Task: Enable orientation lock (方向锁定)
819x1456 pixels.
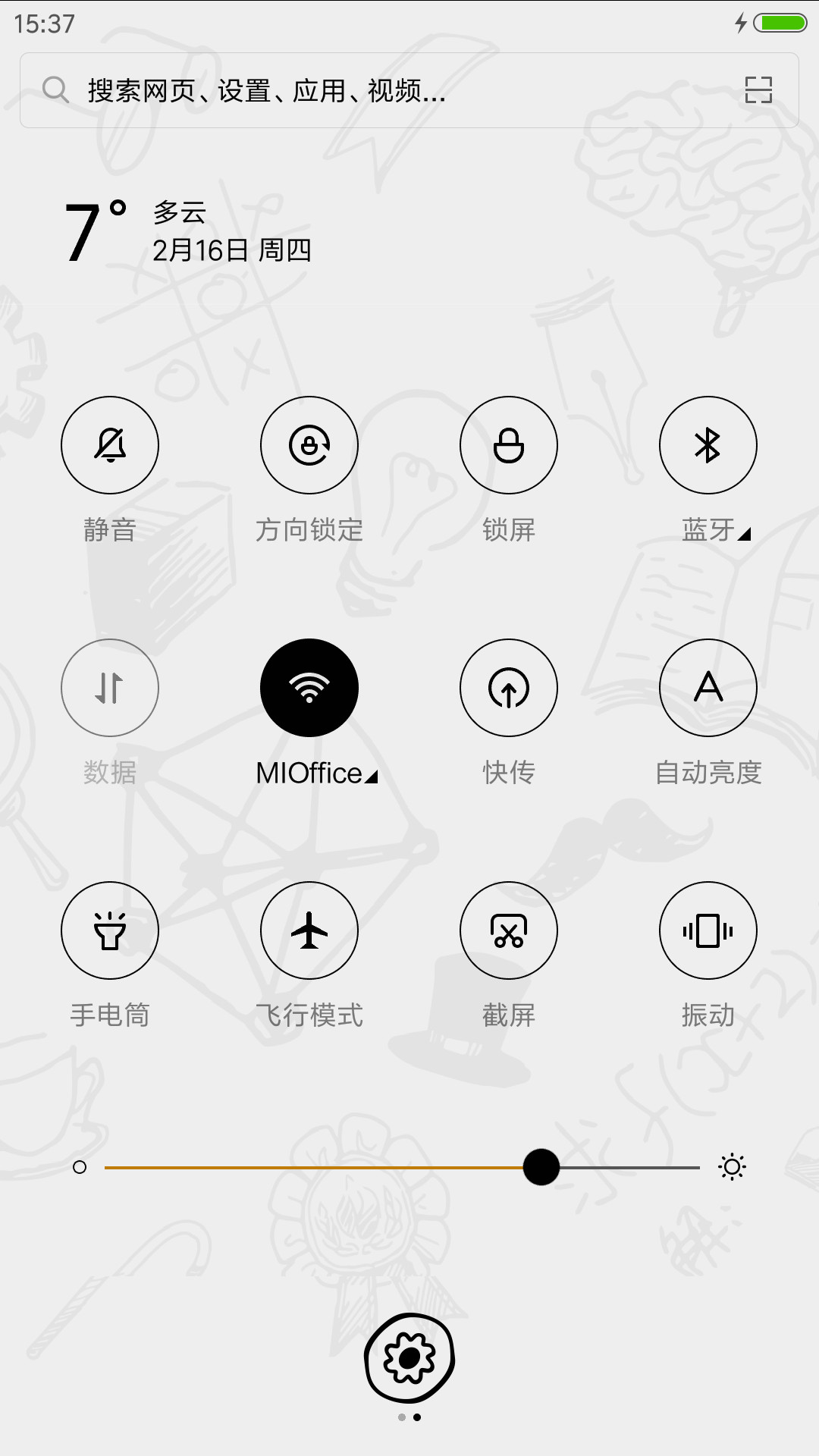Action: (309, 445)
